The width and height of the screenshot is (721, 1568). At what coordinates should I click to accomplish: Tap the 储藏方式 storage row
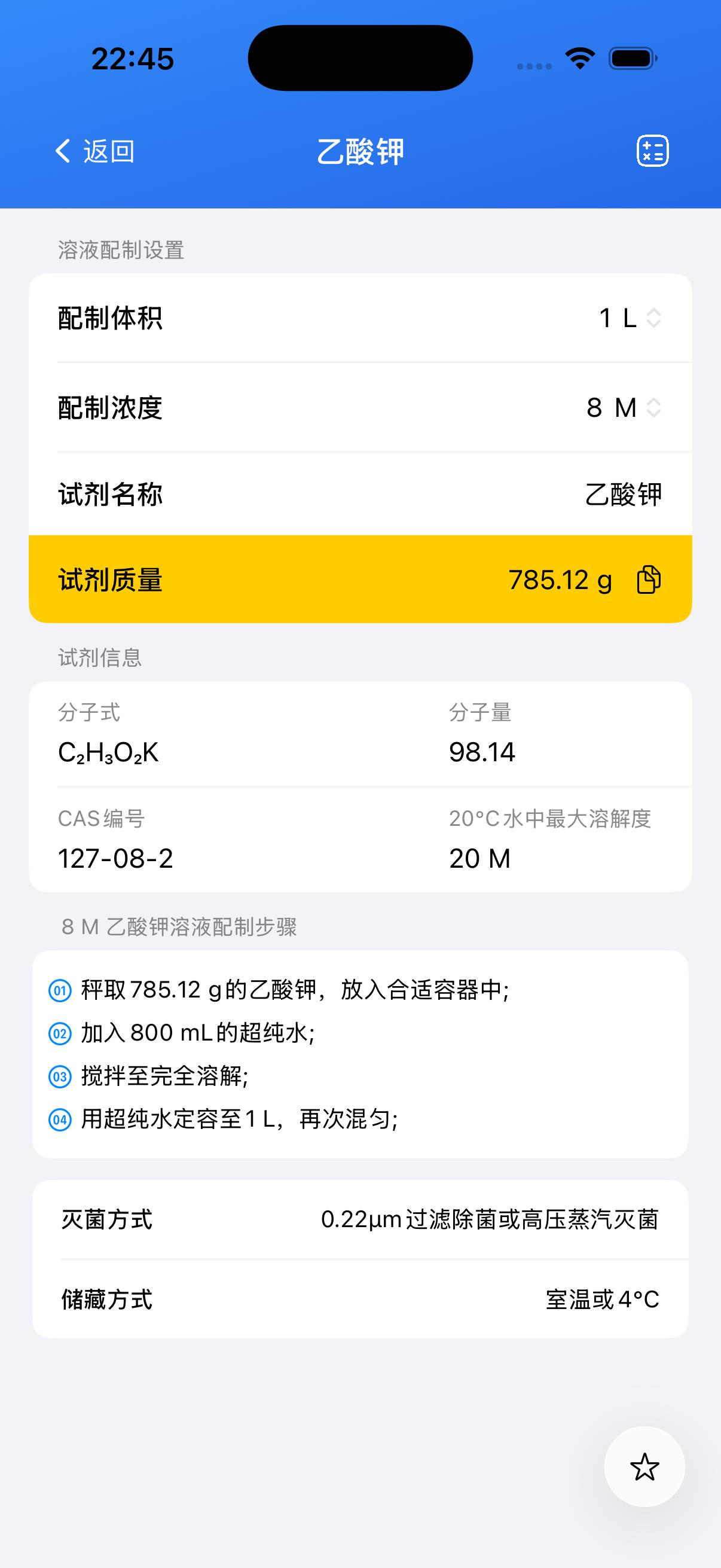360,1301
